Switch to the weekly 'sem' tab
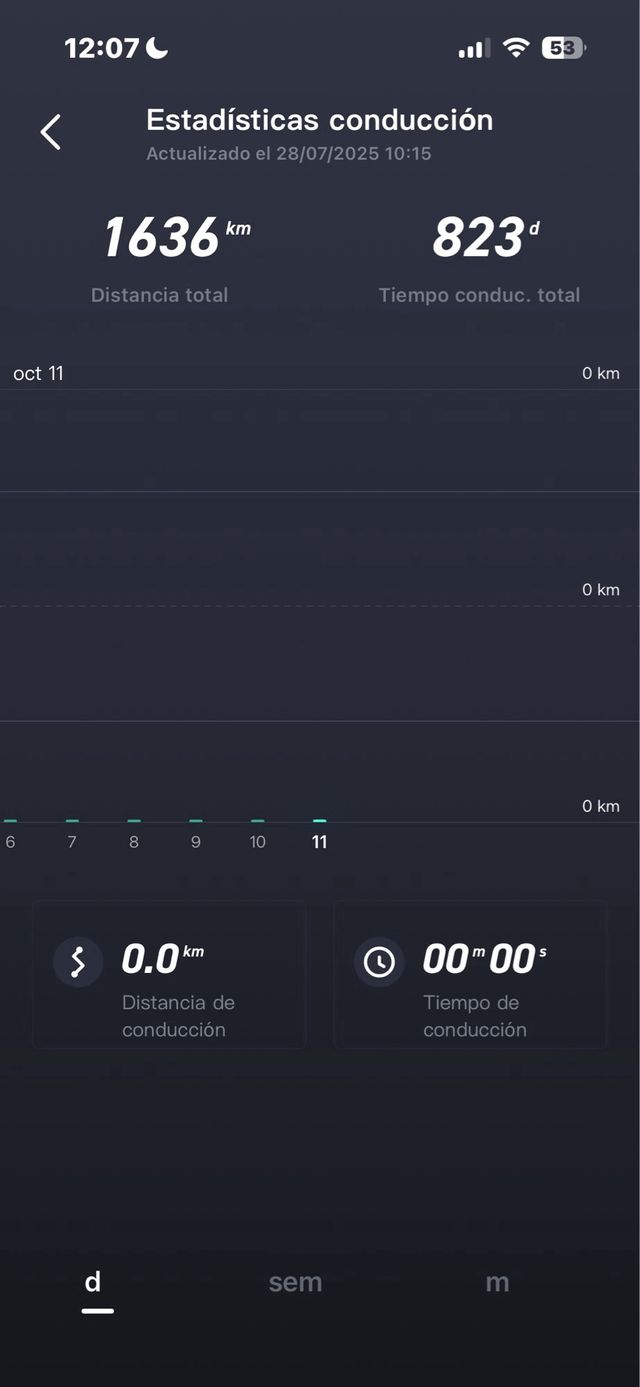This screenshot has height=1387, width=640. (295, 1282)
